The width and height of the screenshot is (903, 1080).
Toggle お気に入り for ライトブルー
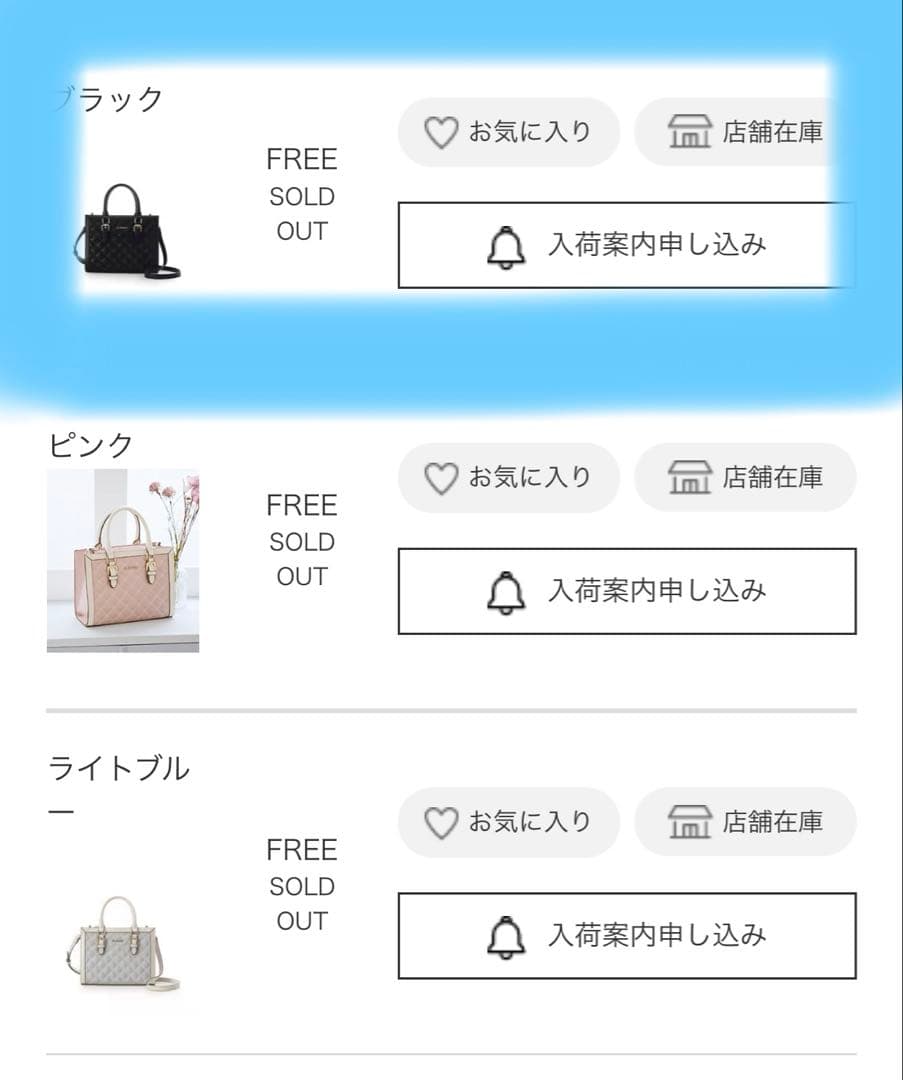tap(508, 822)
